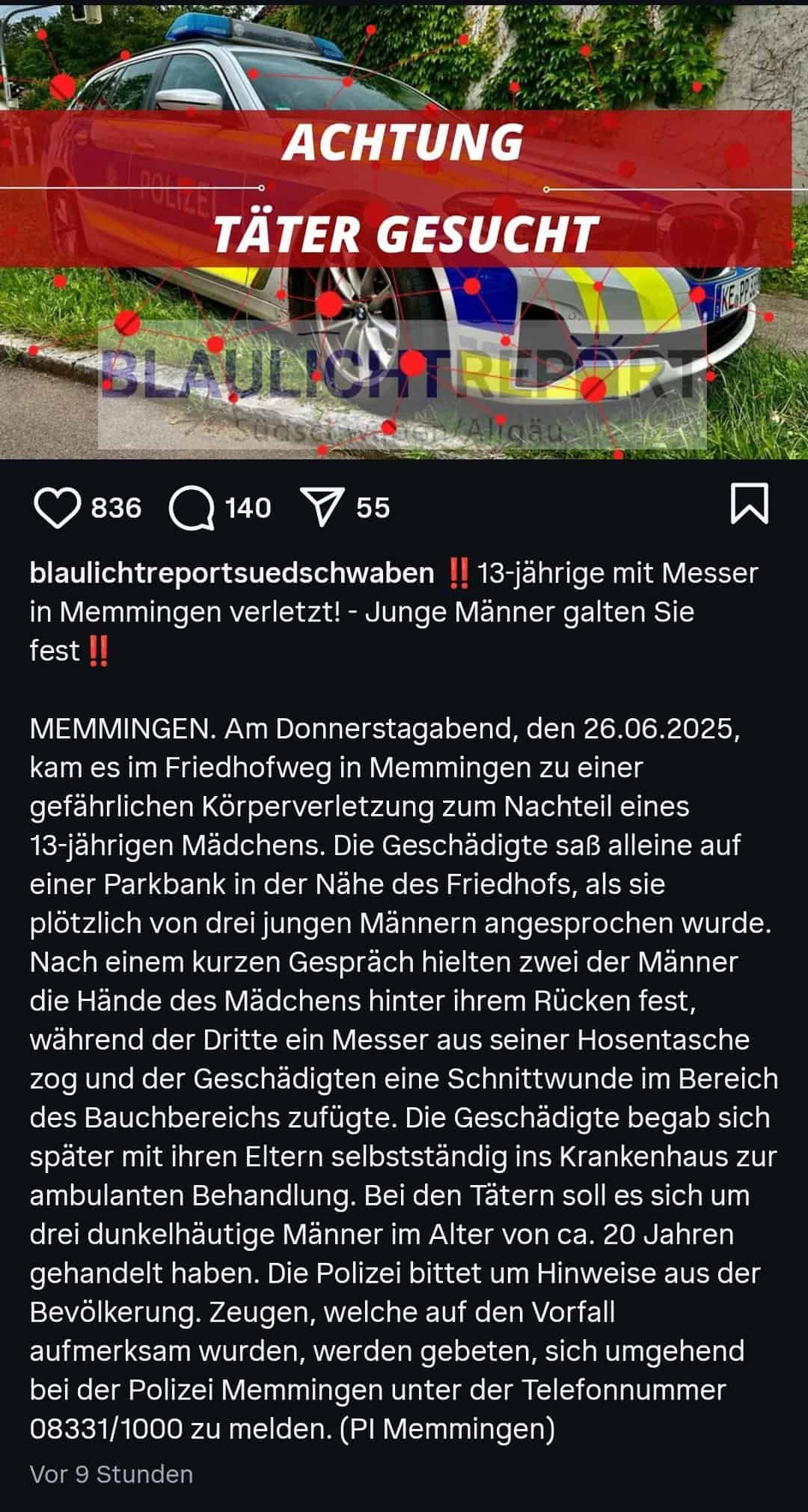Like the blaulichtreportsuedschwaben post
Screen dimensions: 808x1512
(x=58, y=508)
